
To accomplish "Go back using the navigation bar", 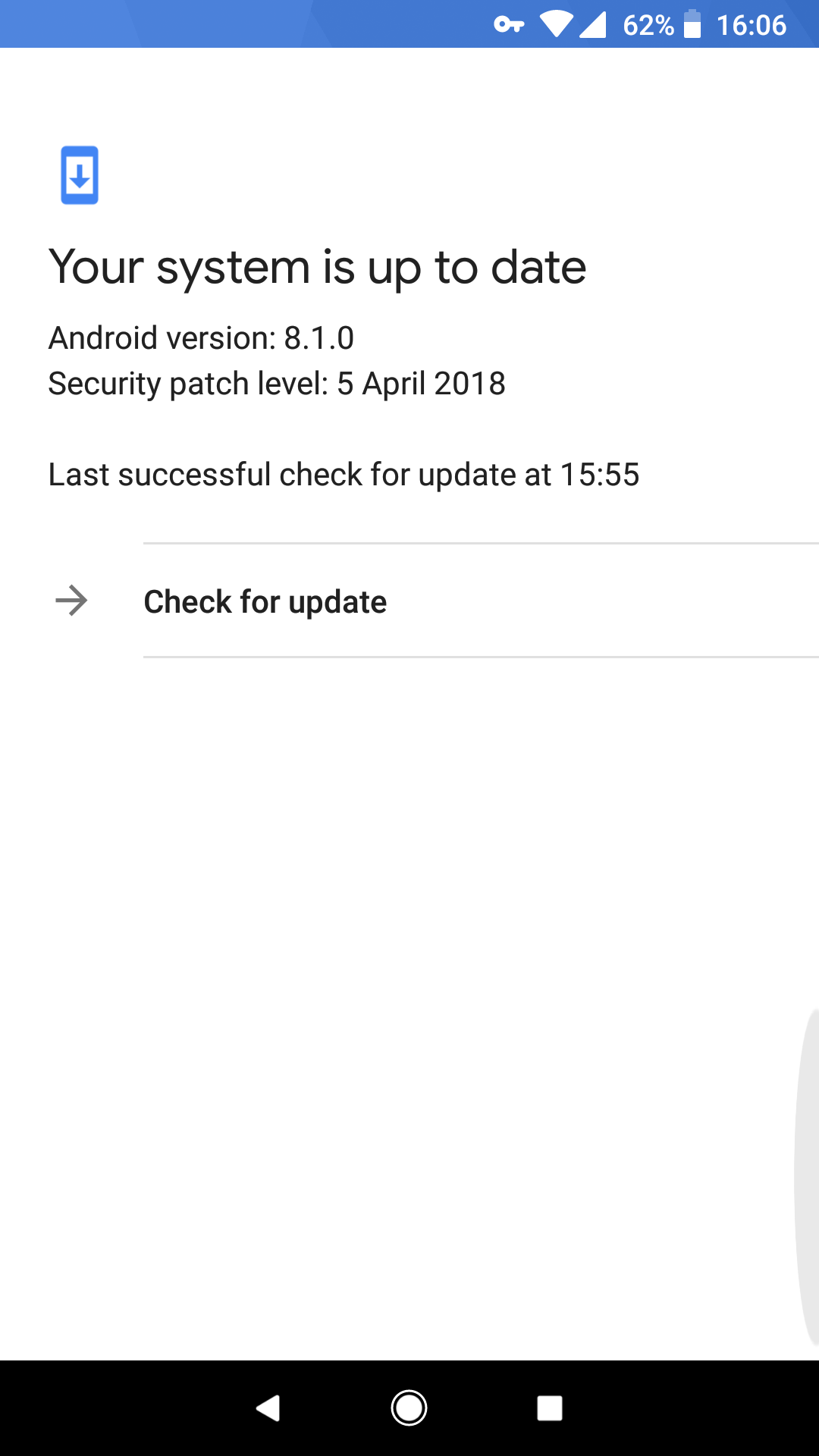I will (268, 1408).
